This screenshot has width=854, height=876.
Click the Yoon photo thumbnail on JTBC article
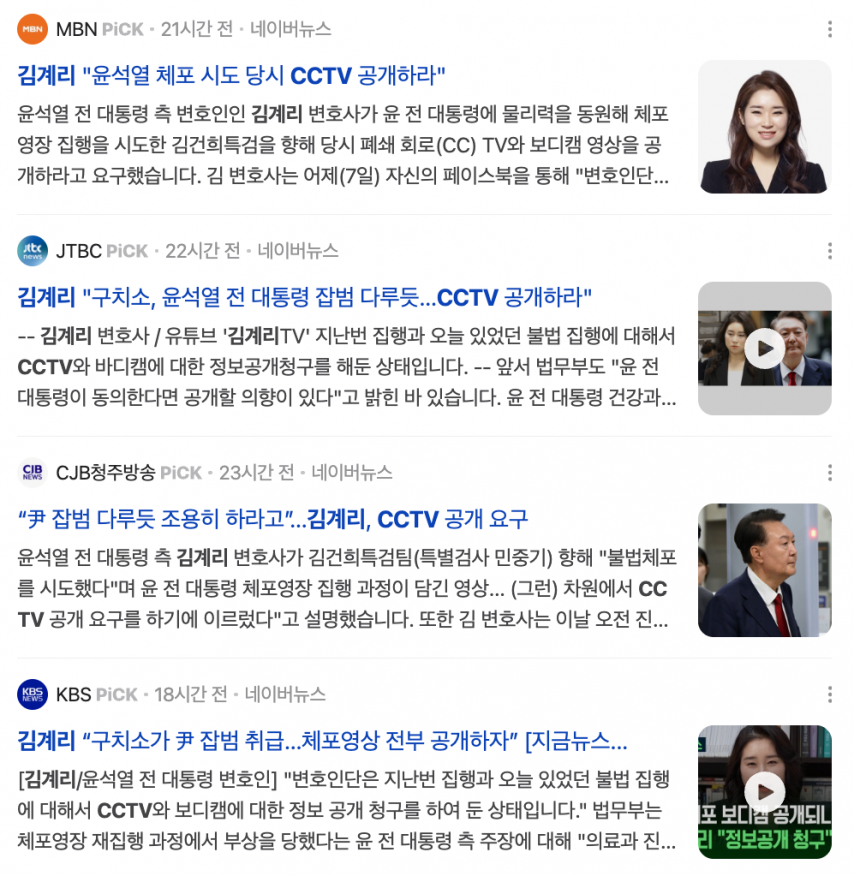(x=765, y=349)
